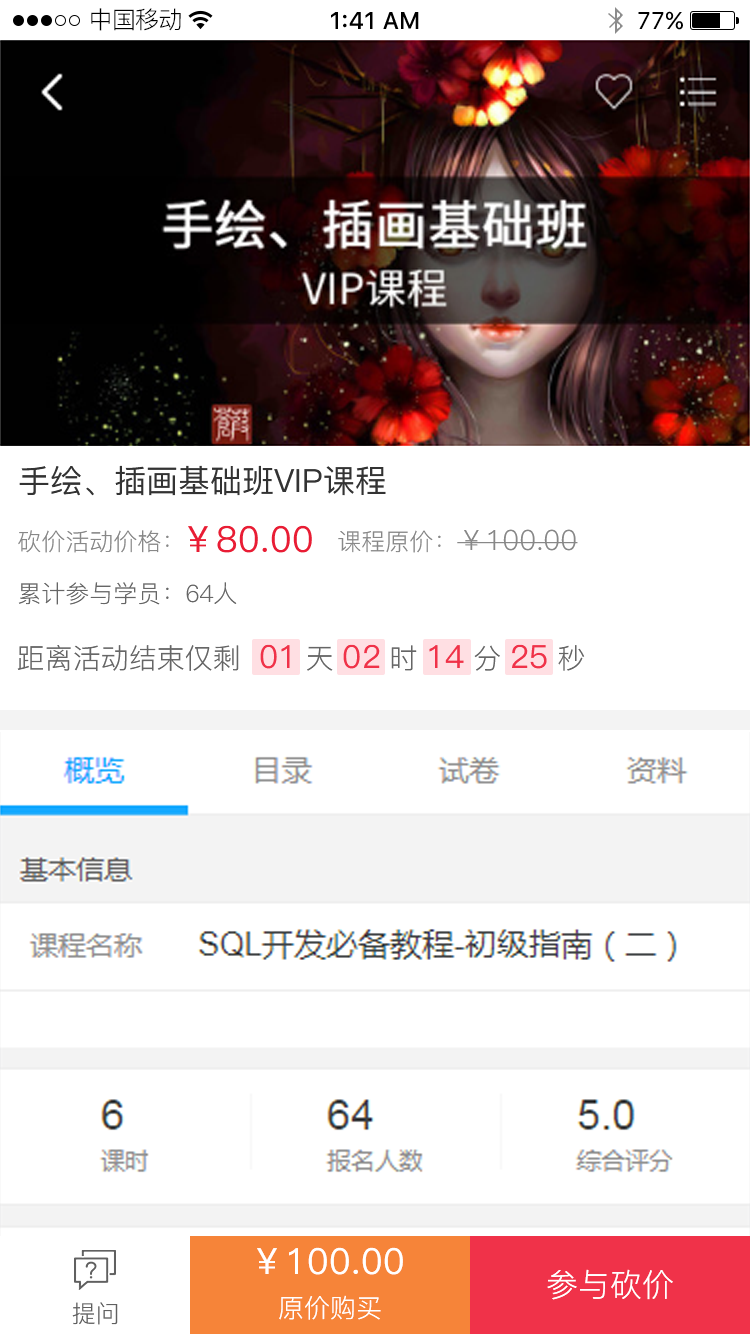Tap 提问 to ask a question

coord(95,1286)
